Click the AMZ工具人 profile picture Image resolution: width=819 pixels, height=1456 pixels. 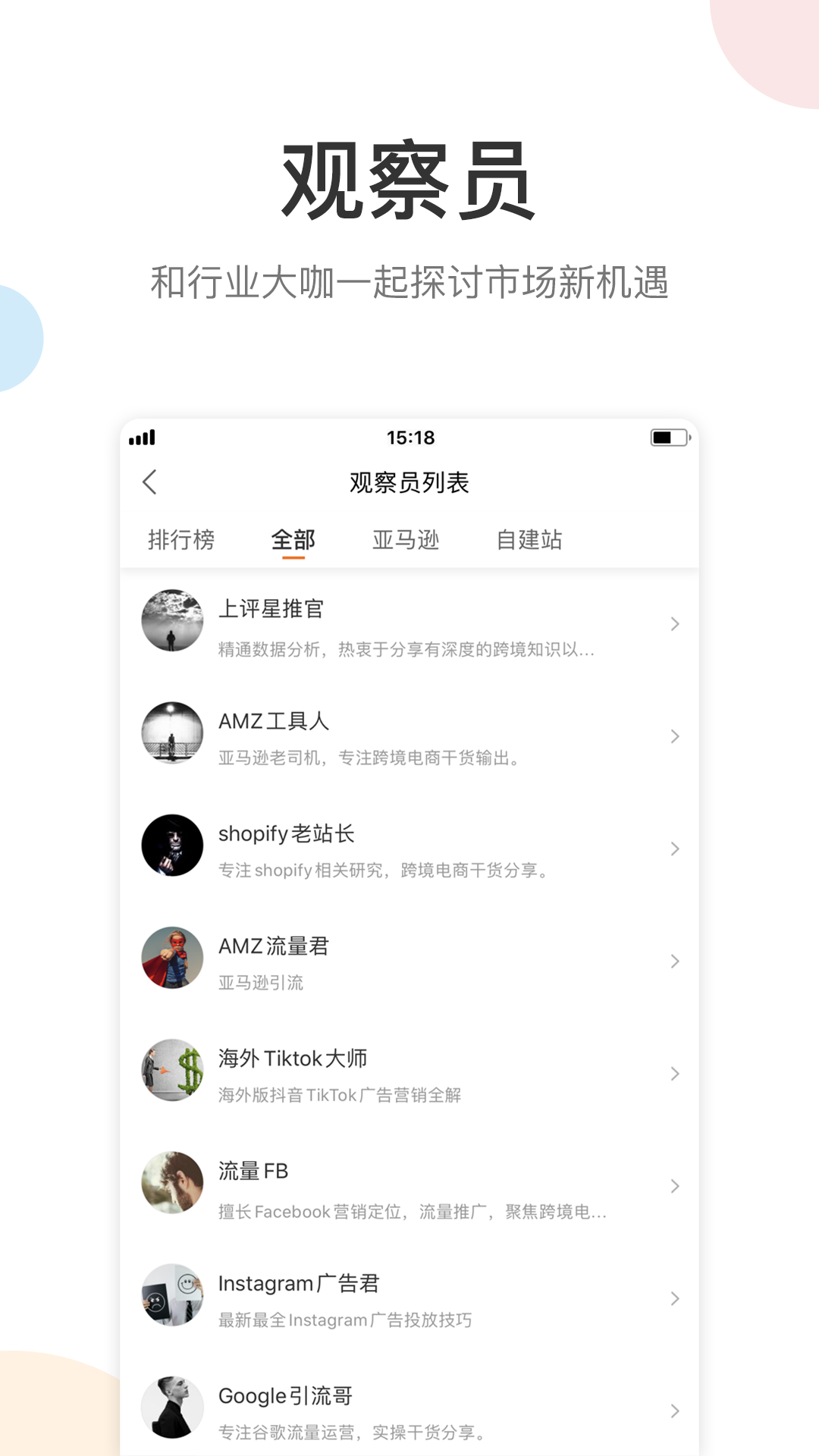[x=172, y=733]
